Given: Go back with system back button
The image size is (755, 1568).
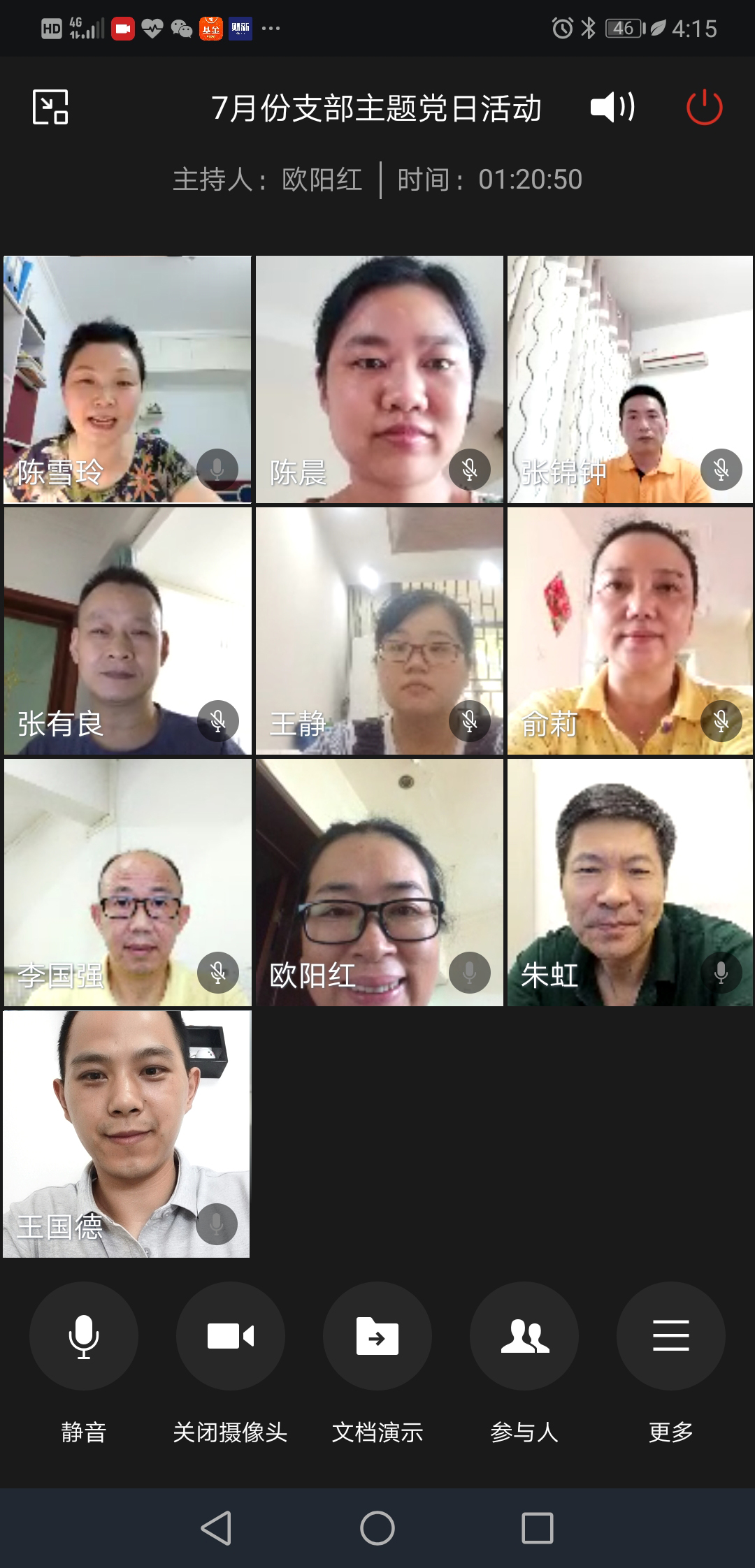Looking at the screenshot, I should click(216, 1528).
